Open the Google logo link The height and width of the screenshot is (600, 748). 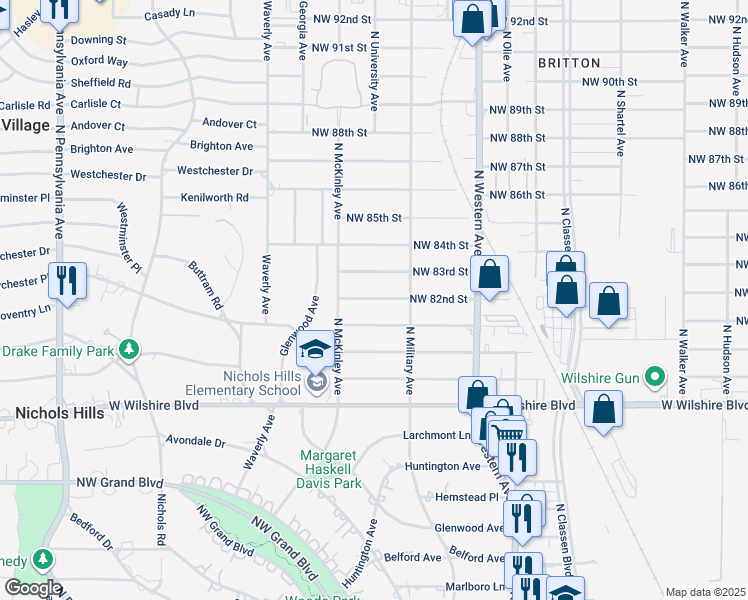tap(33, 588)
